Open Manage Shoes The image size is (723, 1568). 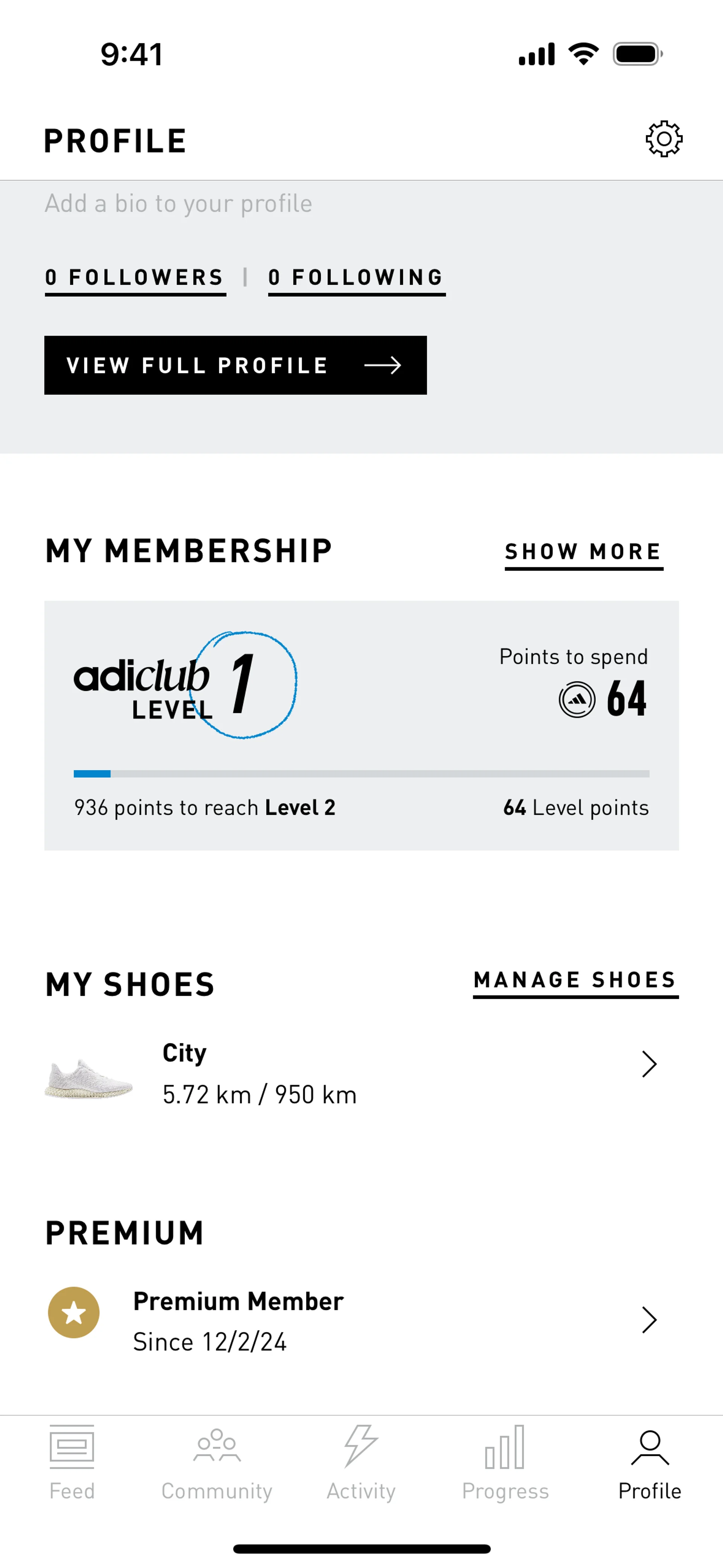tap(575, 980)
